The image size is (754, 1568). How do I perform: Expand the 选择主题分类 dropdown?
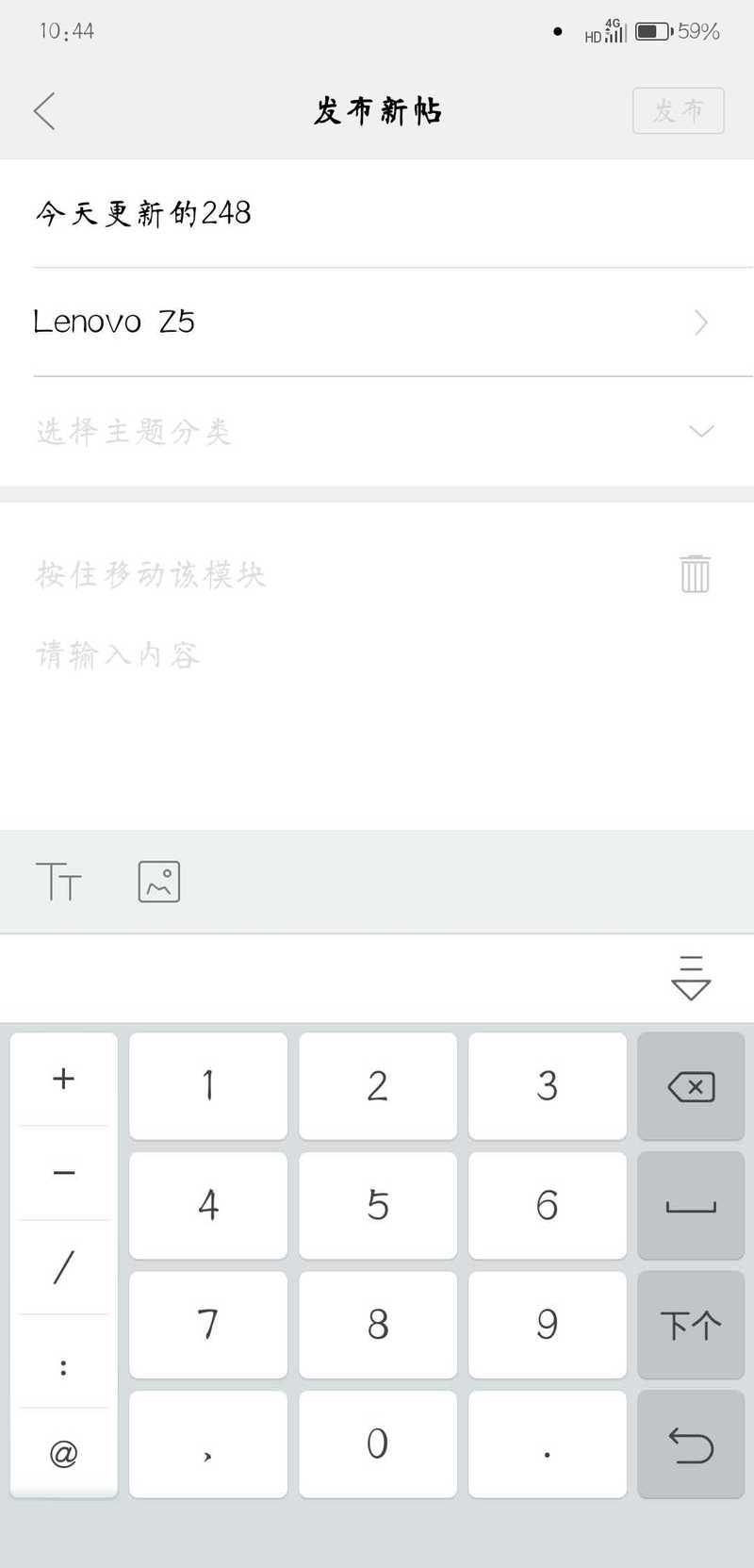pyautogui.click(x=377, y=432)
